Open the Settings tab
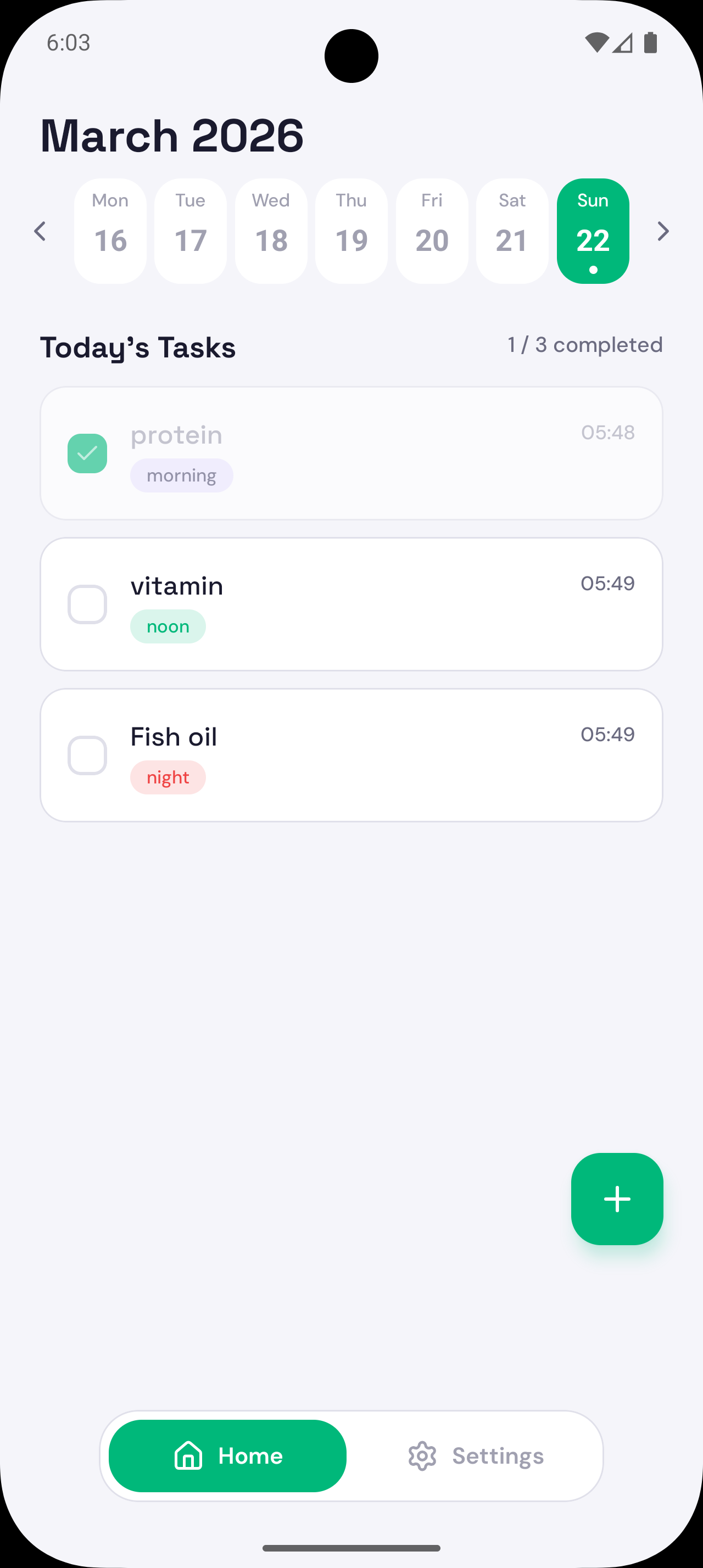This screenshot has height=1568, width=703. pyautogui.click(x=476, y=1456)
